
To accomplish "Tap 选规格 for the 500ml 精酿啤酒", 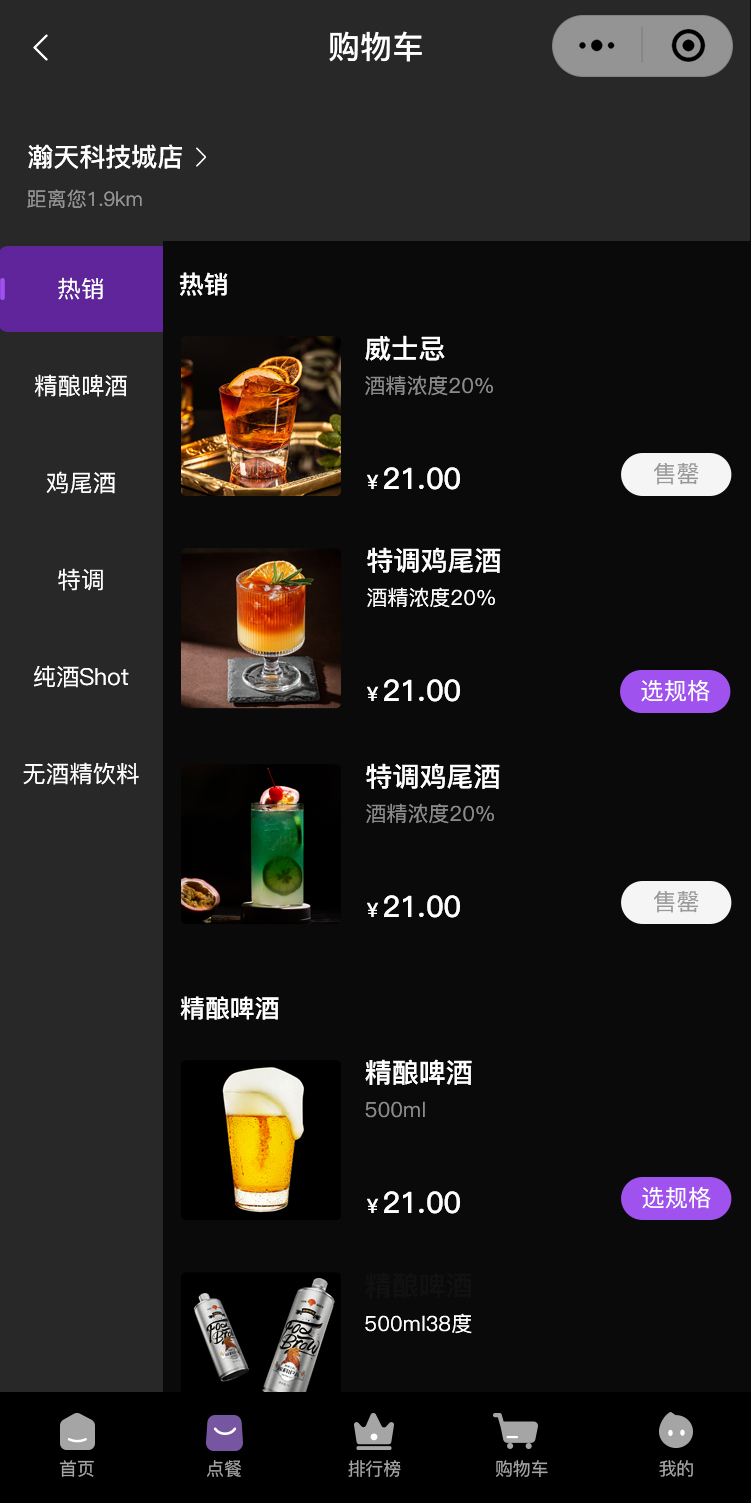I will tap(675, 1198).
